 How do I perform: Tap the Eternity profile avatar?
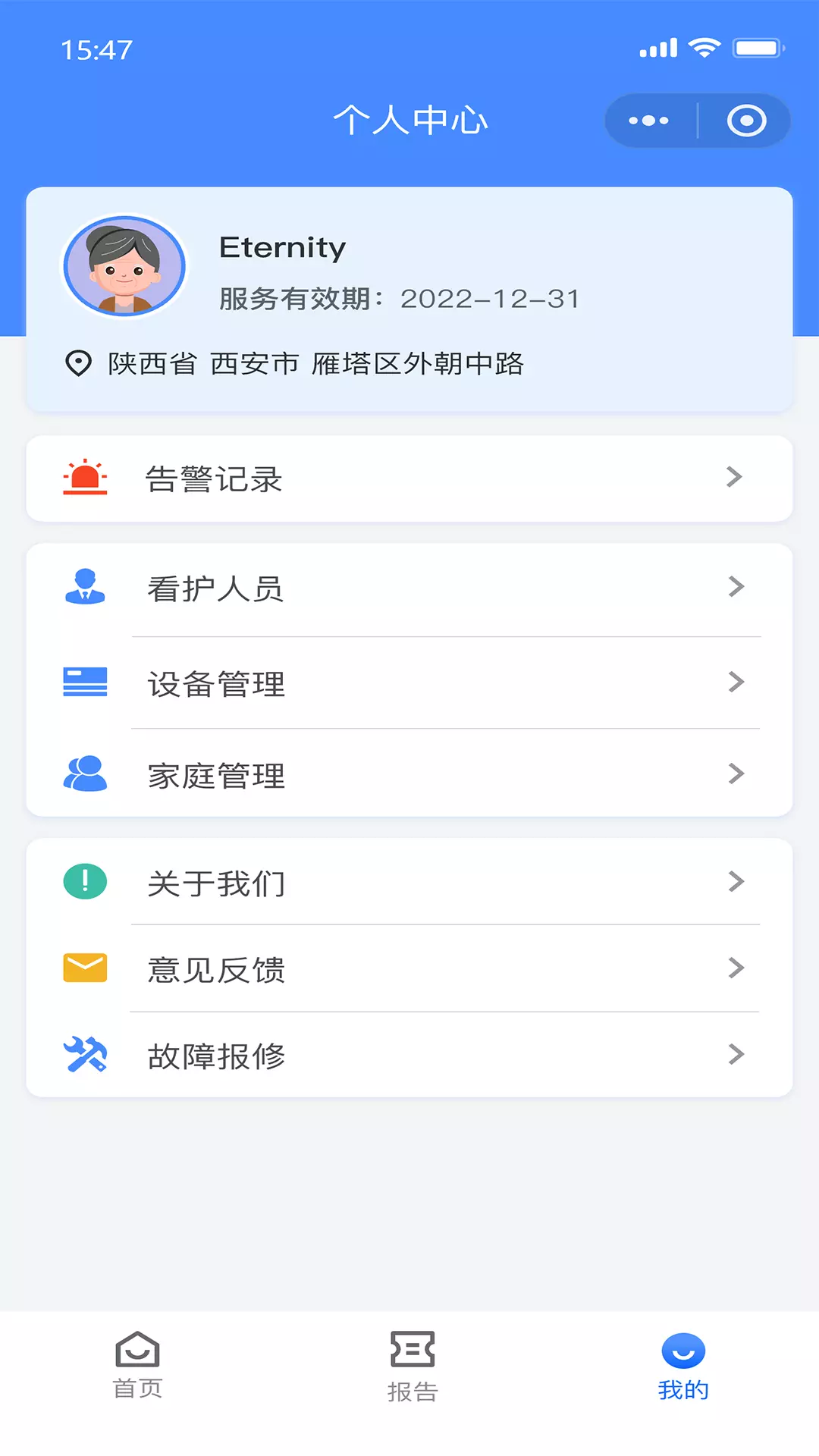pos(124,265)
